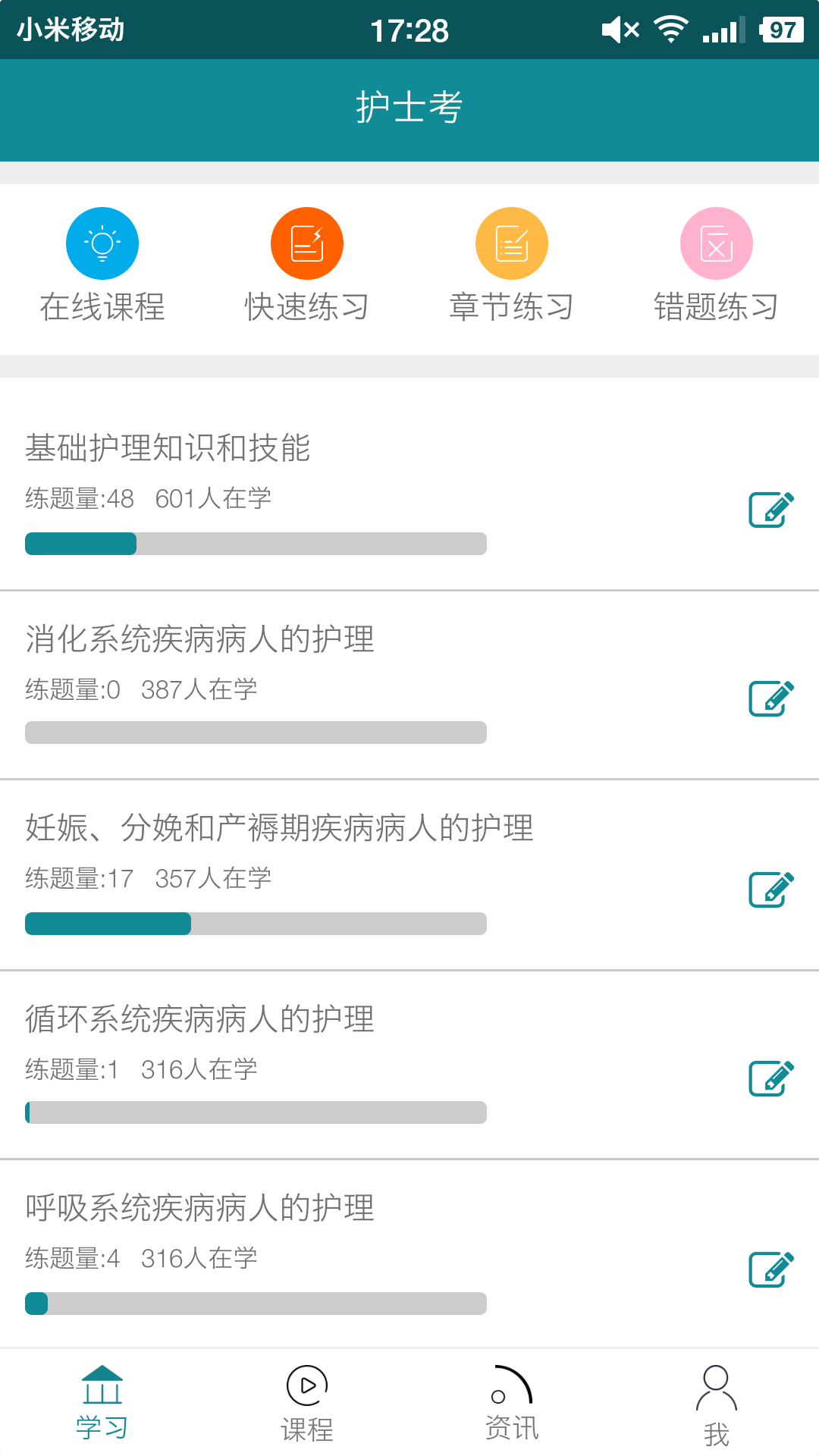Tap edit icon for 呼吸系统疾病病人的护理
This screenshot has height=1456, width=819.
pos(771,1269)
